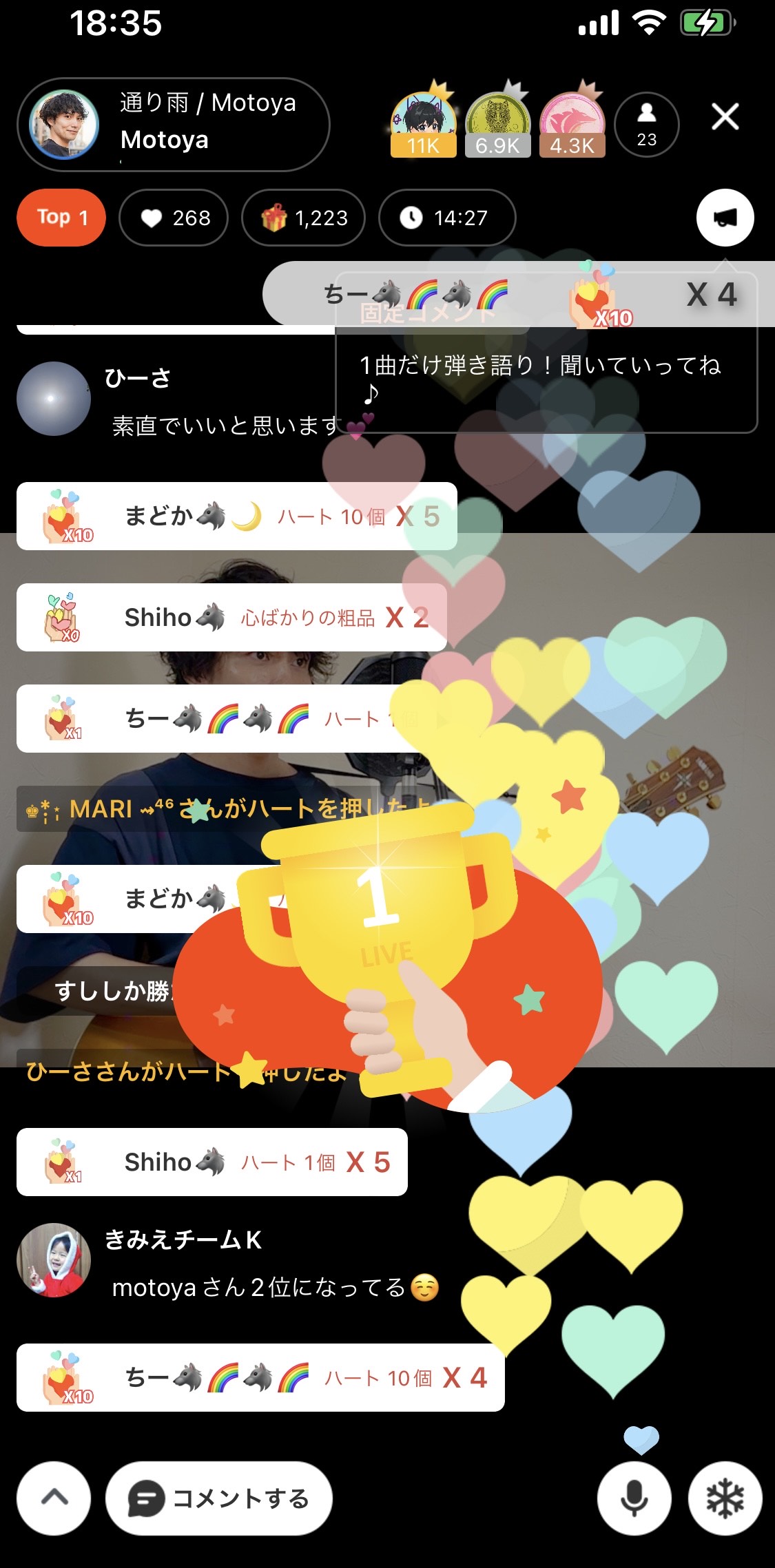Open きみえチームK's avatar

(54, 1260)
